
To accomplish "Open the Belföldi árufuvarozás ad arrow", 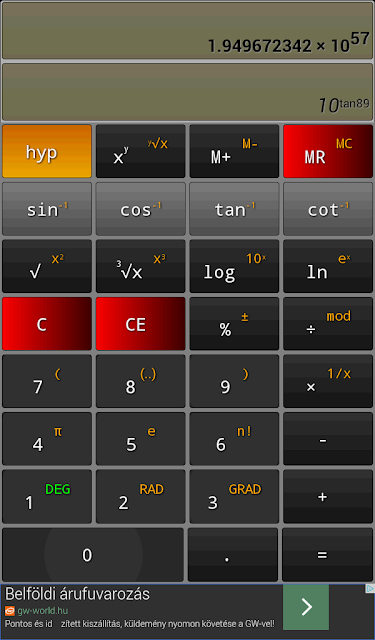I will tap(306, 607).
